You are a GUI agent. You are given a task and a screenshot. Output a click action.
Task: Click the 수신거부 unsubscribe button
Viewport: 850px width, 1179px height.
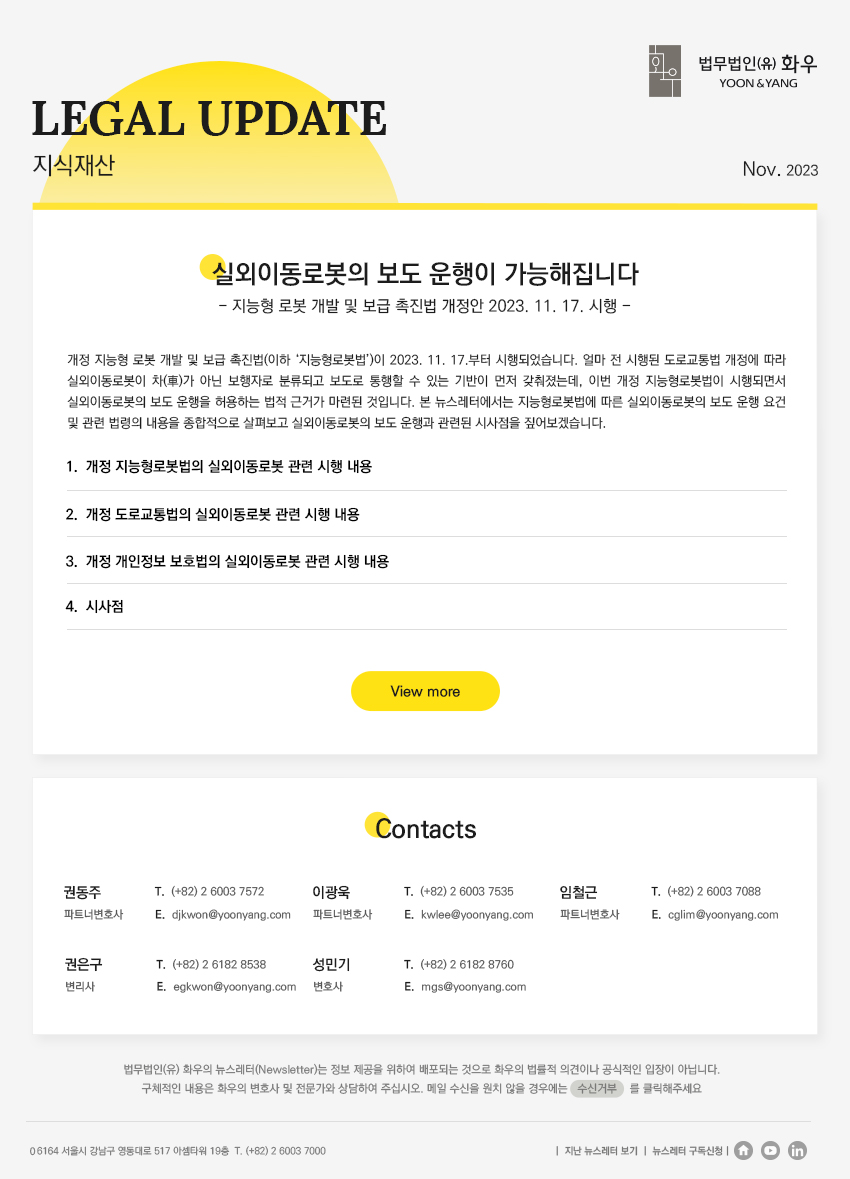[597, 1089]
